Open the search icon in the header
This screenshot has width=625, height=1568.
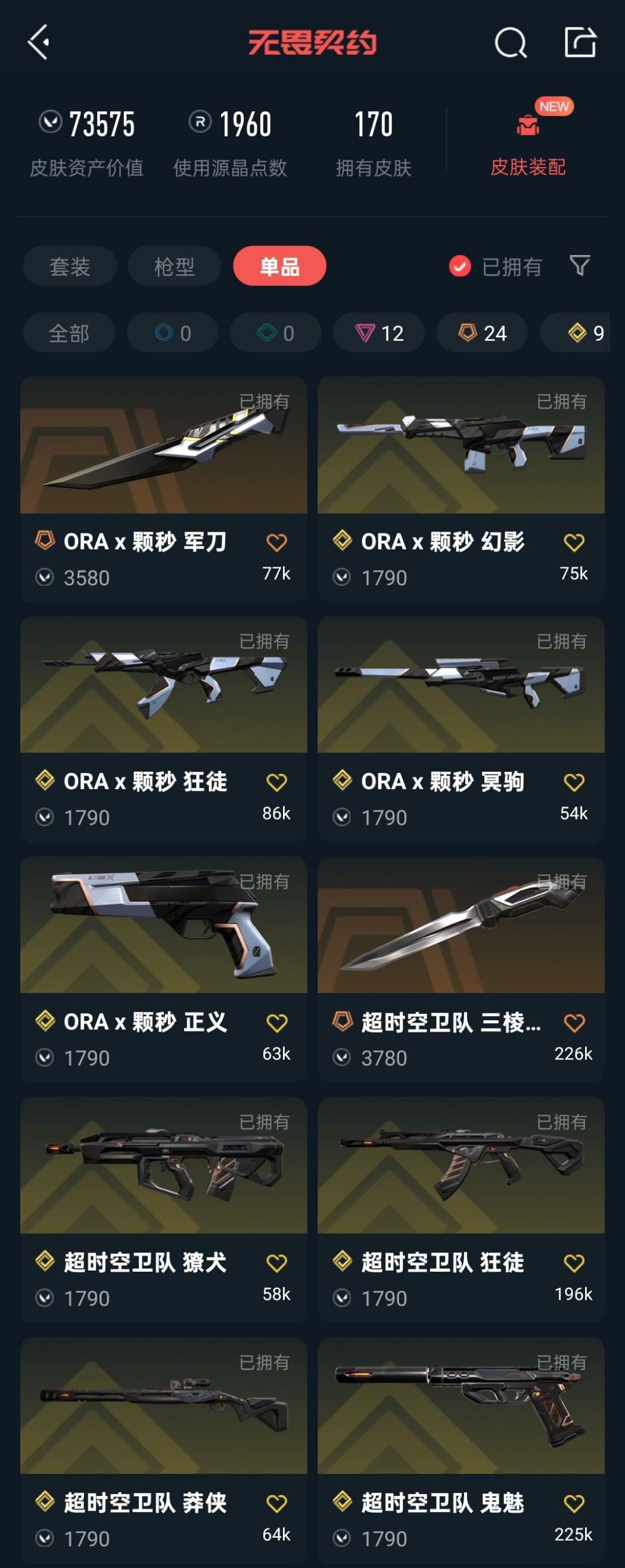point(510,42)
